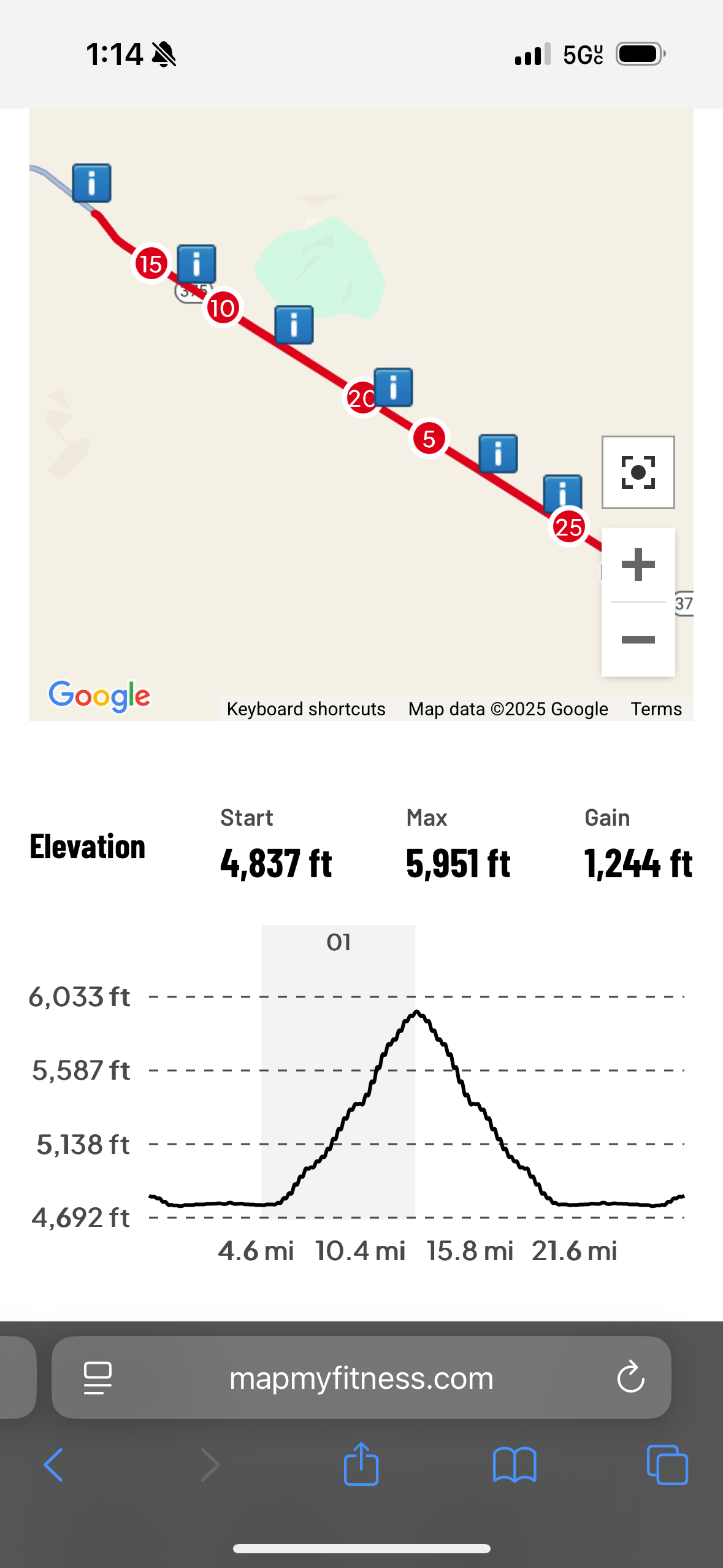Select the mile 10 marker
This screenshot has height=1568, width=723.
click(x=223, y=308)
